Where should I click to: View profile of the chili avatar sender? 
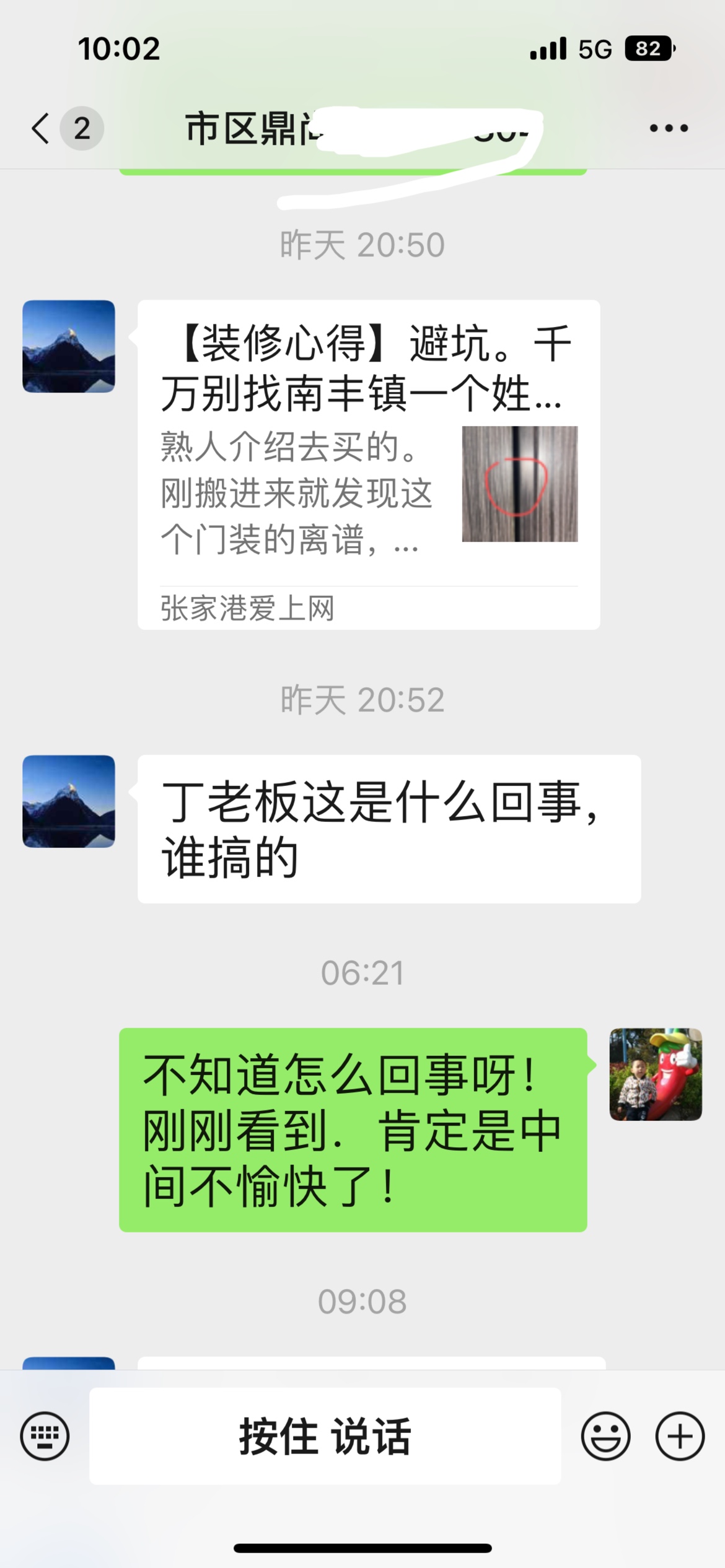pos(656,1074)
